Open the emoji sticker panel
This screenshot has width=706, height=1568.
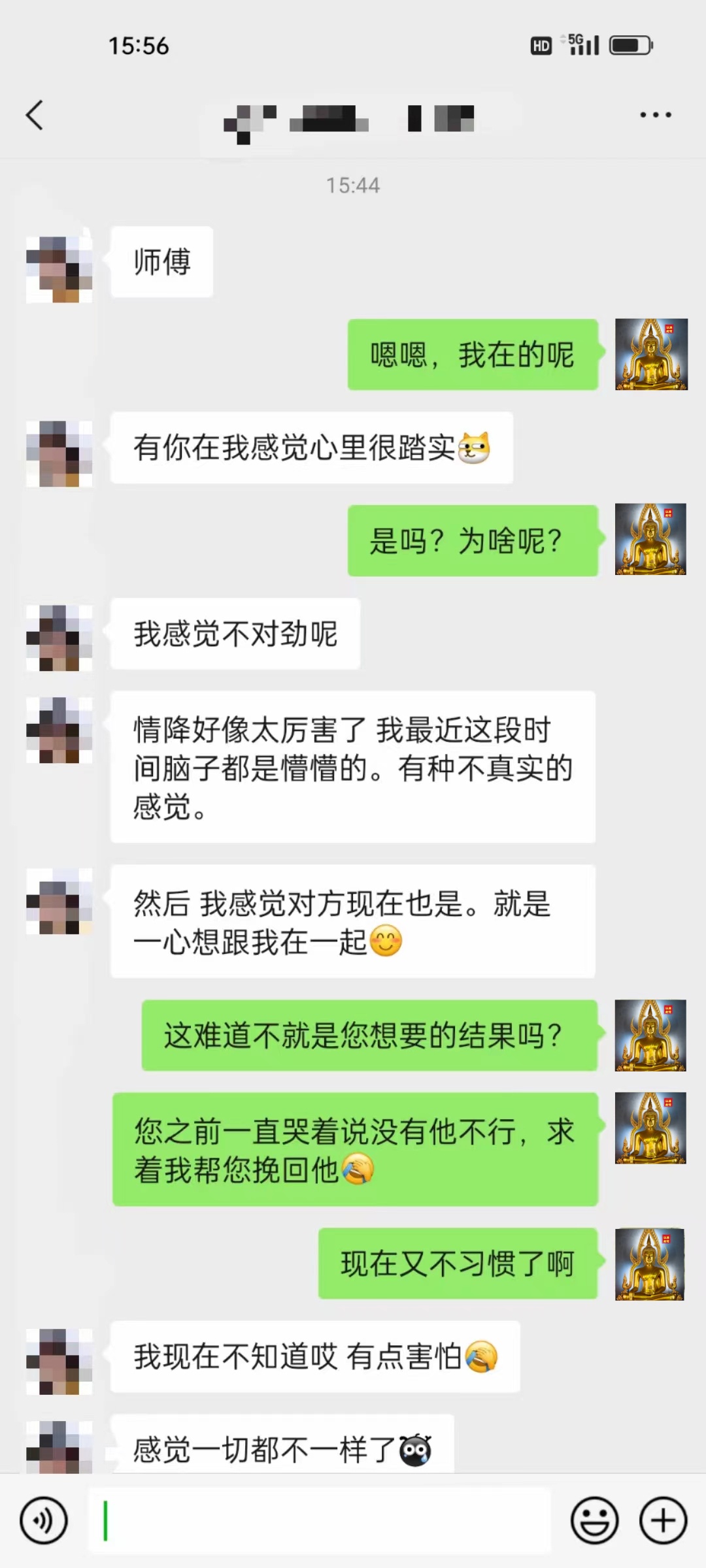tap(594, 1520)
